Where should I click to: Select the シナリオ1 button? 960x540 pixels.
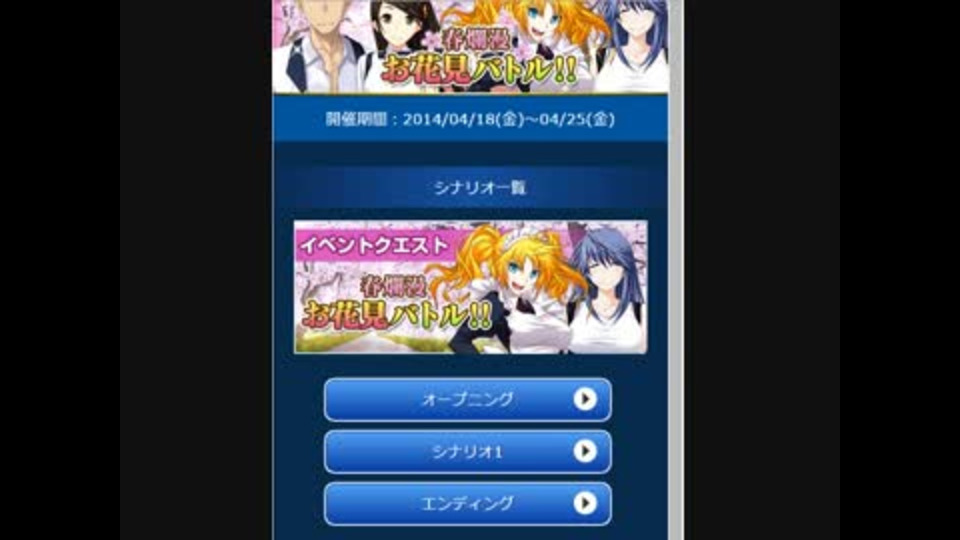467,452
